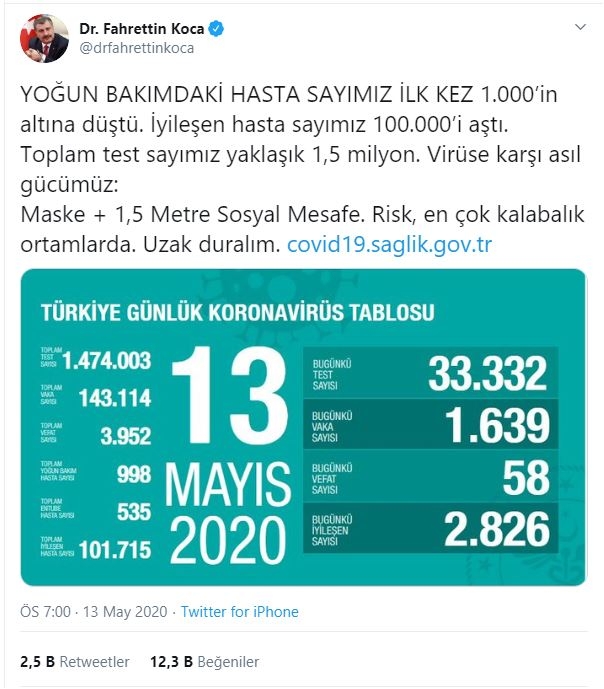Open the @drfahrettinkoca handle
The height and width of the screenshot is (689, 604).
click(x=136, y=48)
